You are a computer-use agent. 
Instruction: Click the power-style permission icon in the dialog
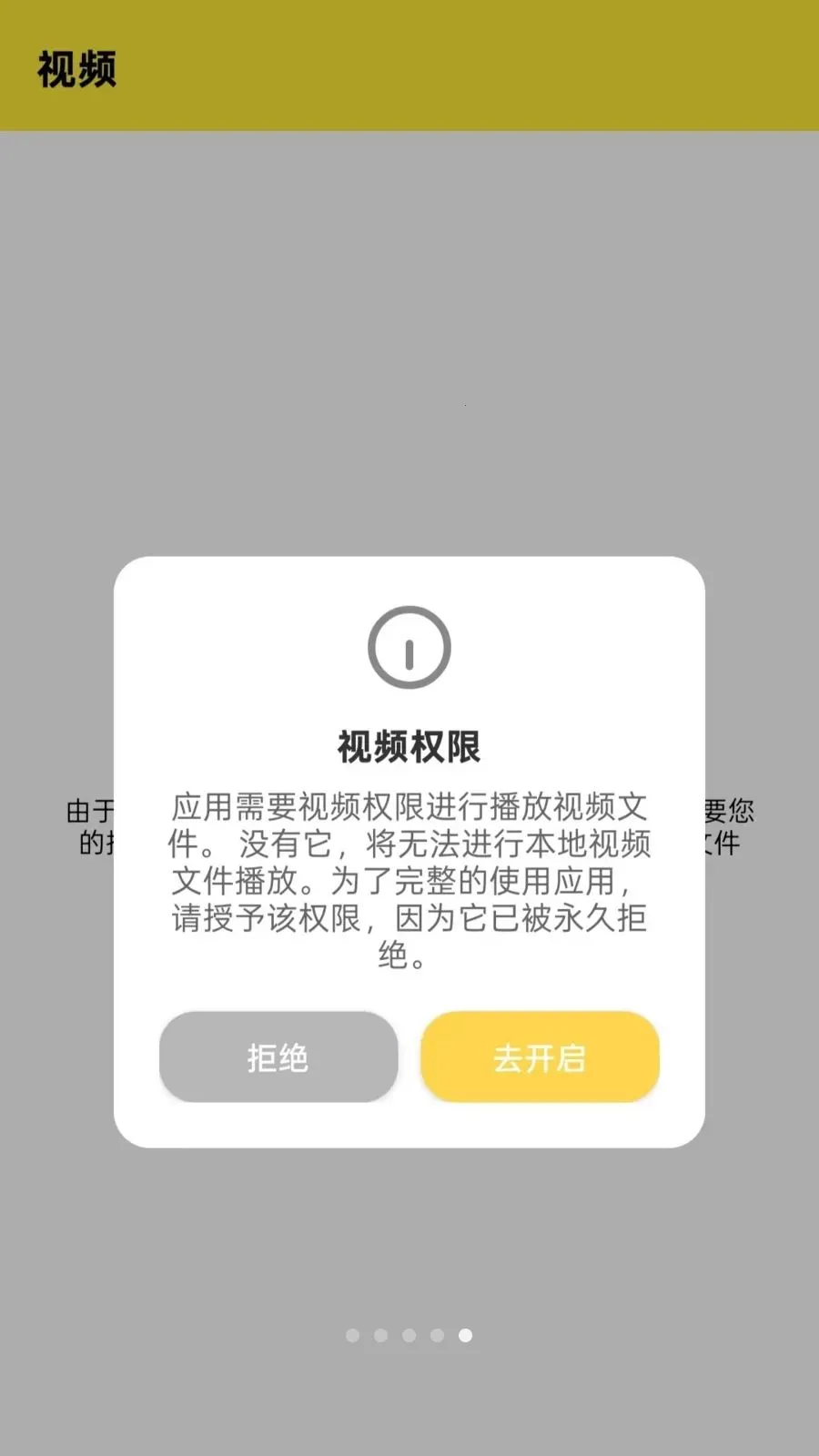point(409,646)
